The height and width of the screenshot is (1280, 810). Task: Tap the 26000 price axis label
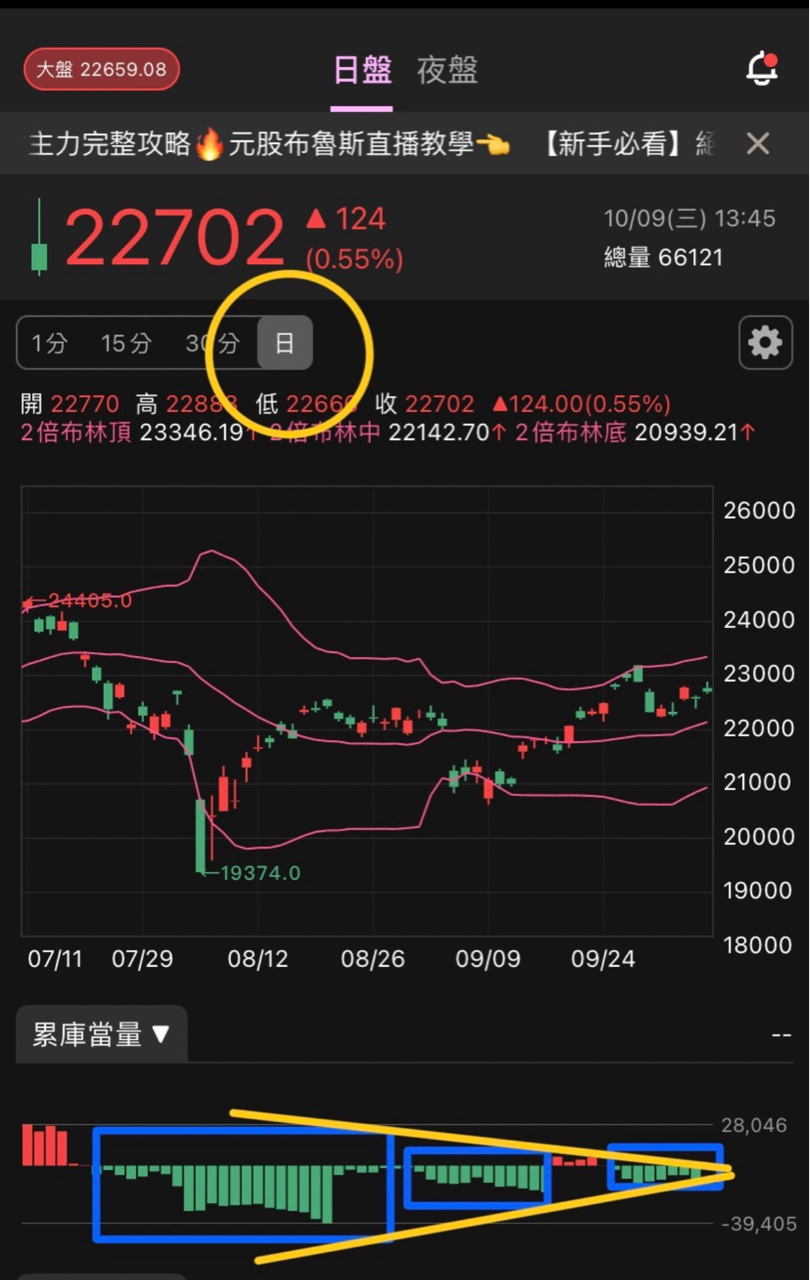pos(758,510)
